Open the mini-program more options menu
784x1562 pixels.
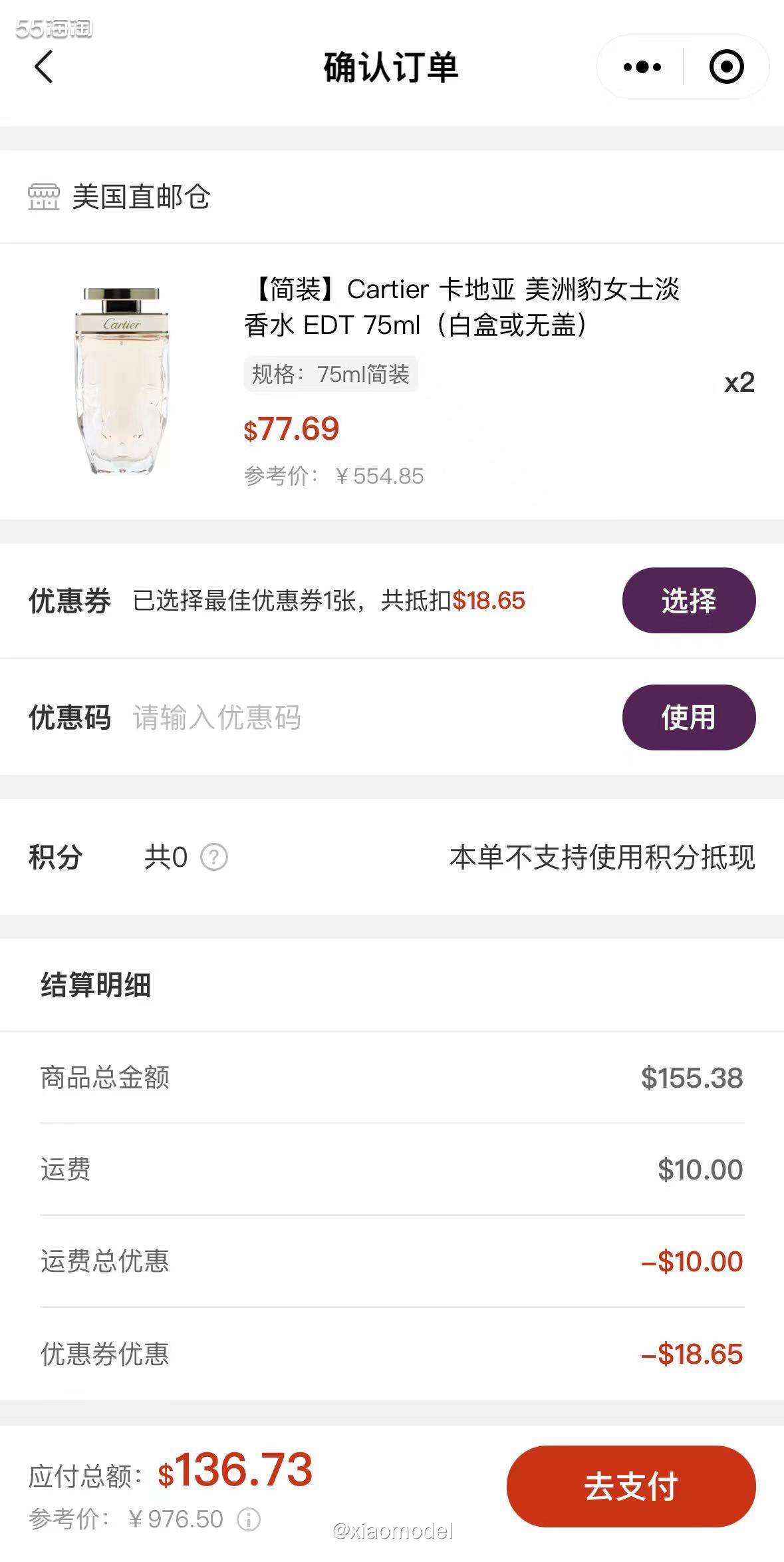coord(640,66)
